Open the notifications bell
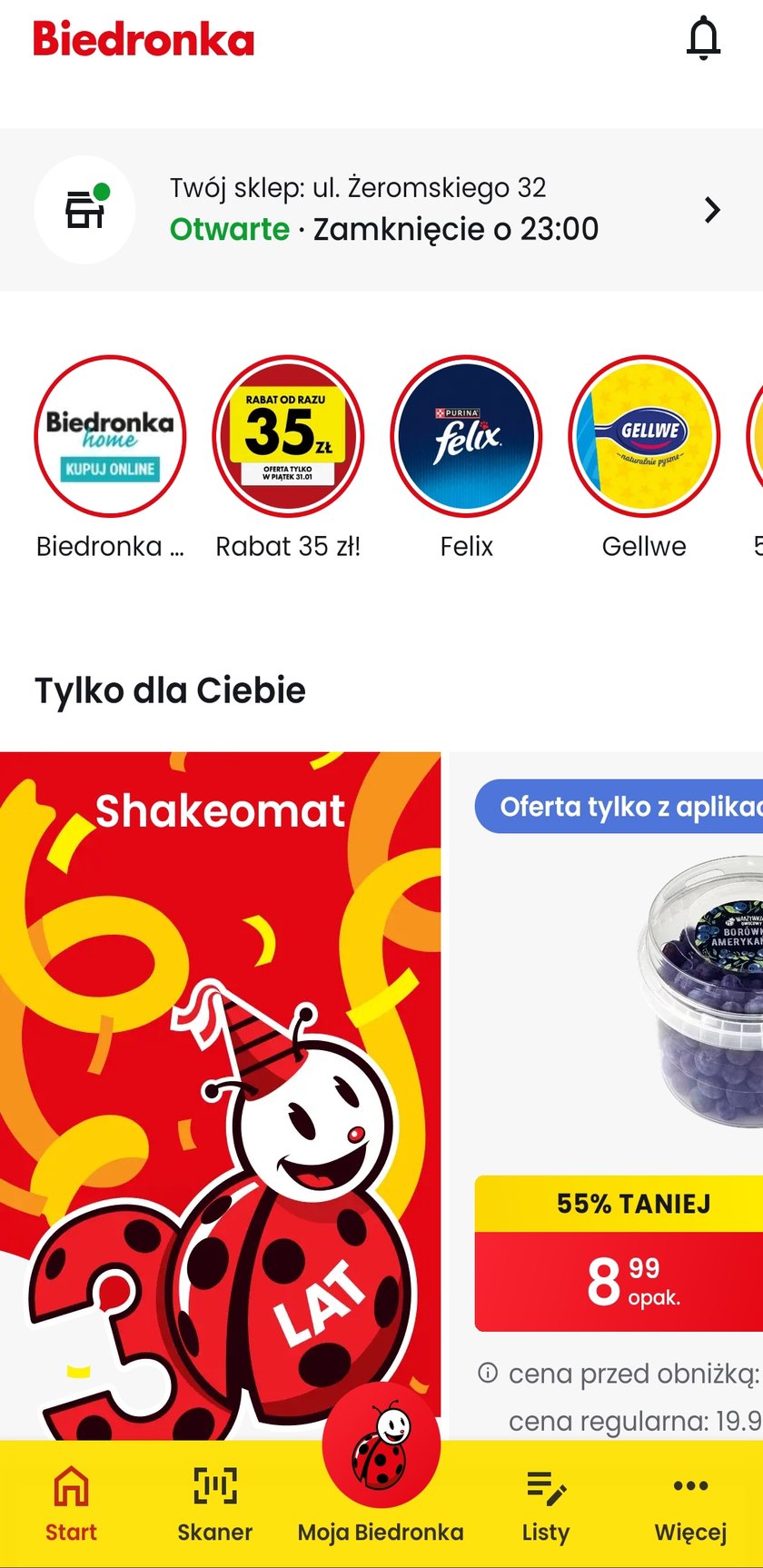The width and height of the screenshot is (763, 1568). pos(702,39)
